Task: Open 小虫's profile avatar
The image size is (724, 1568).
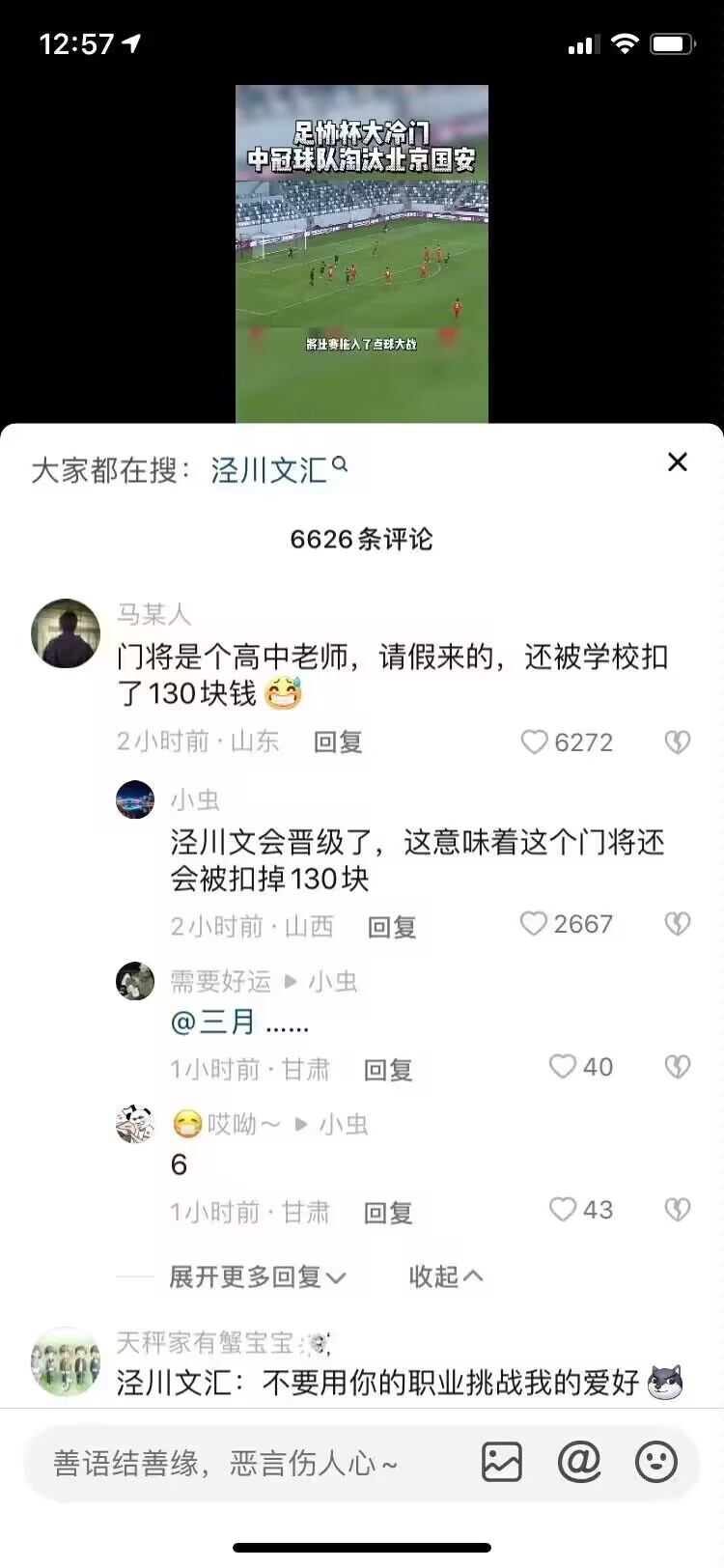Action: (x=135, y=799)
